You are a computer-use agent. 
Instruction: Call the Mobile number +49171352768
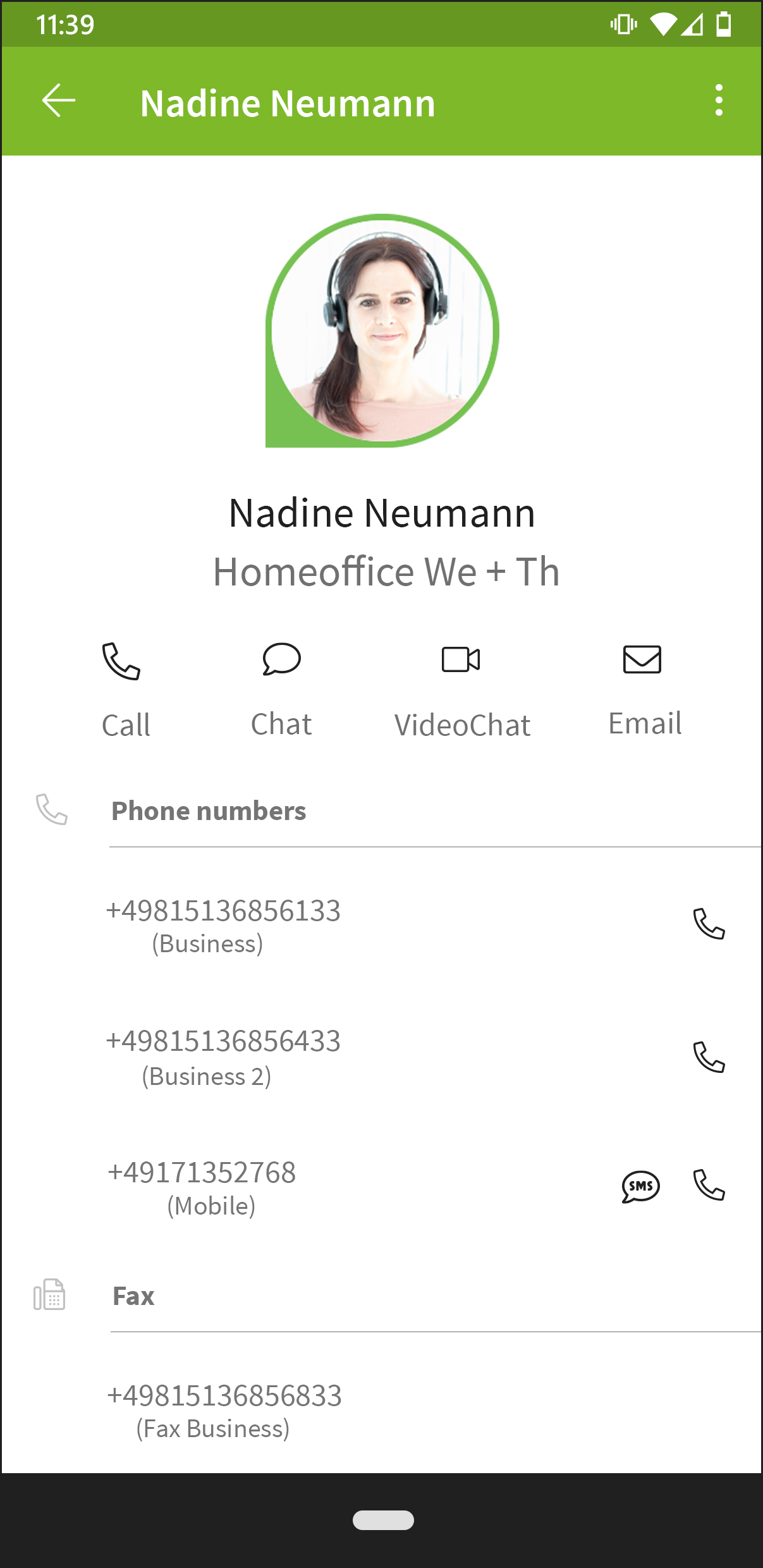click(x=709, y=1185)
